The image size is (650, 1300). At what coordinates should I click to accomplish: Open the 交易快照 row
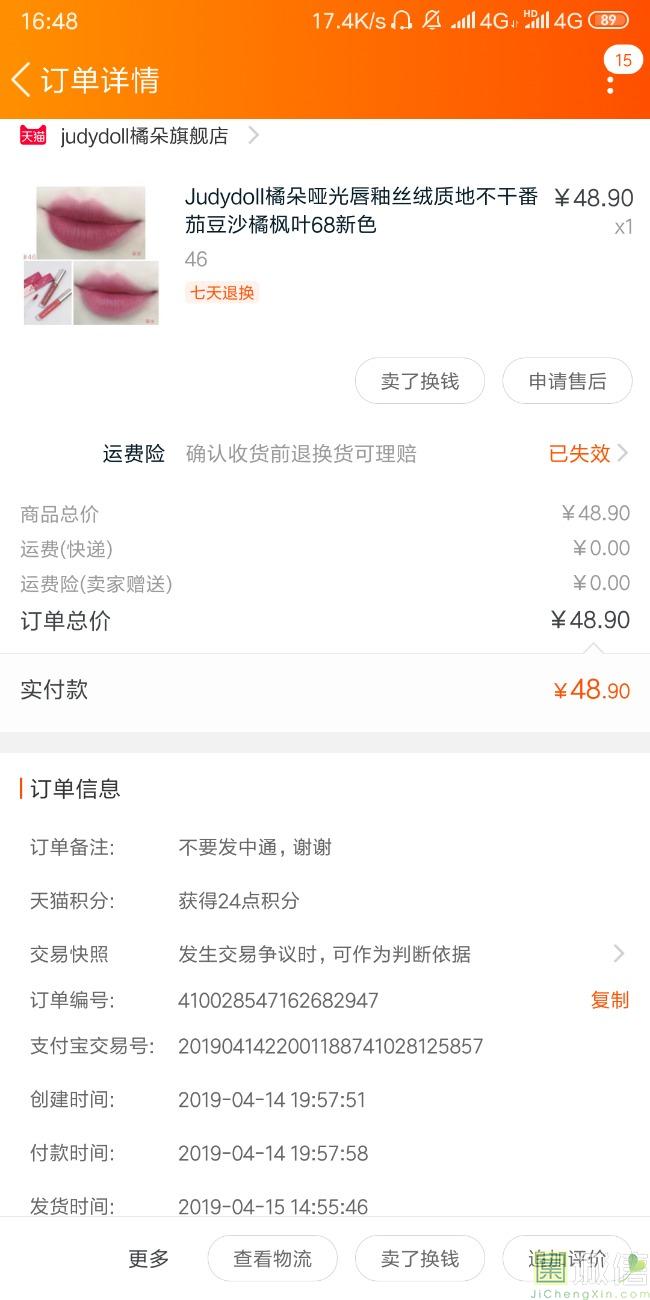point(325,954)
